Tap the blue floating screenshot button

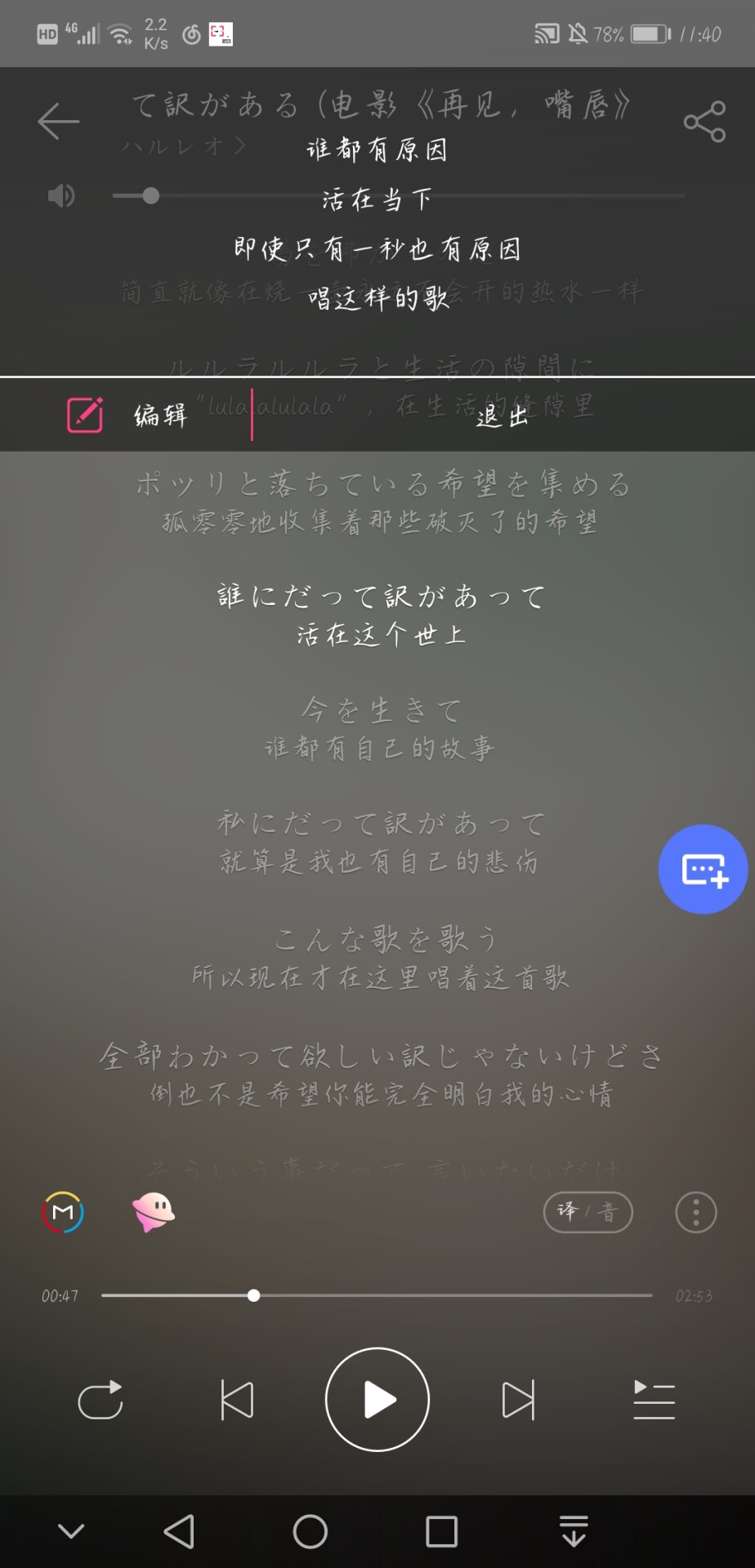coord(704,869)
